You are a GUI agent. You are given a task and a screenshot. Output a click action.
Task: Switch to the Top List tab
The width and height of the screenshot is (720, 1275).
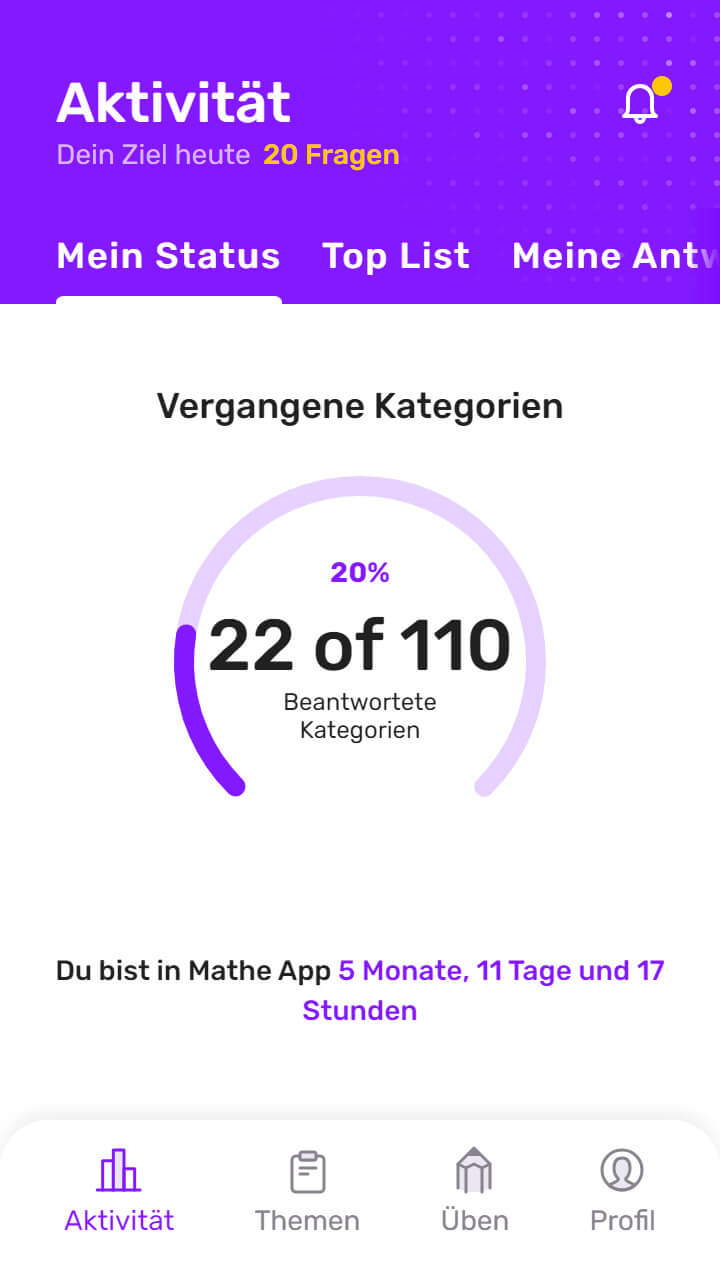point(396,257)
